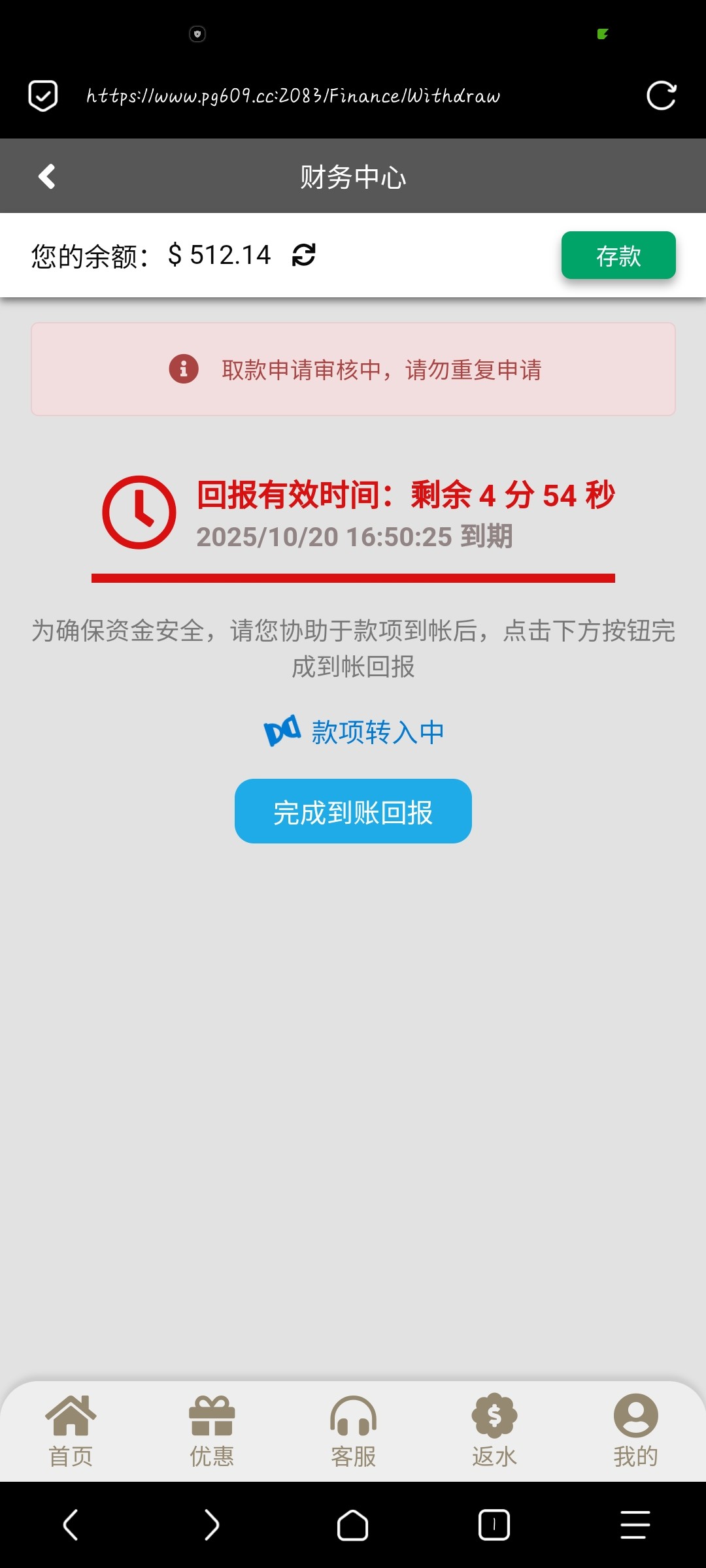Click the 完成到账回报 confirmation button

click(353, 811)
